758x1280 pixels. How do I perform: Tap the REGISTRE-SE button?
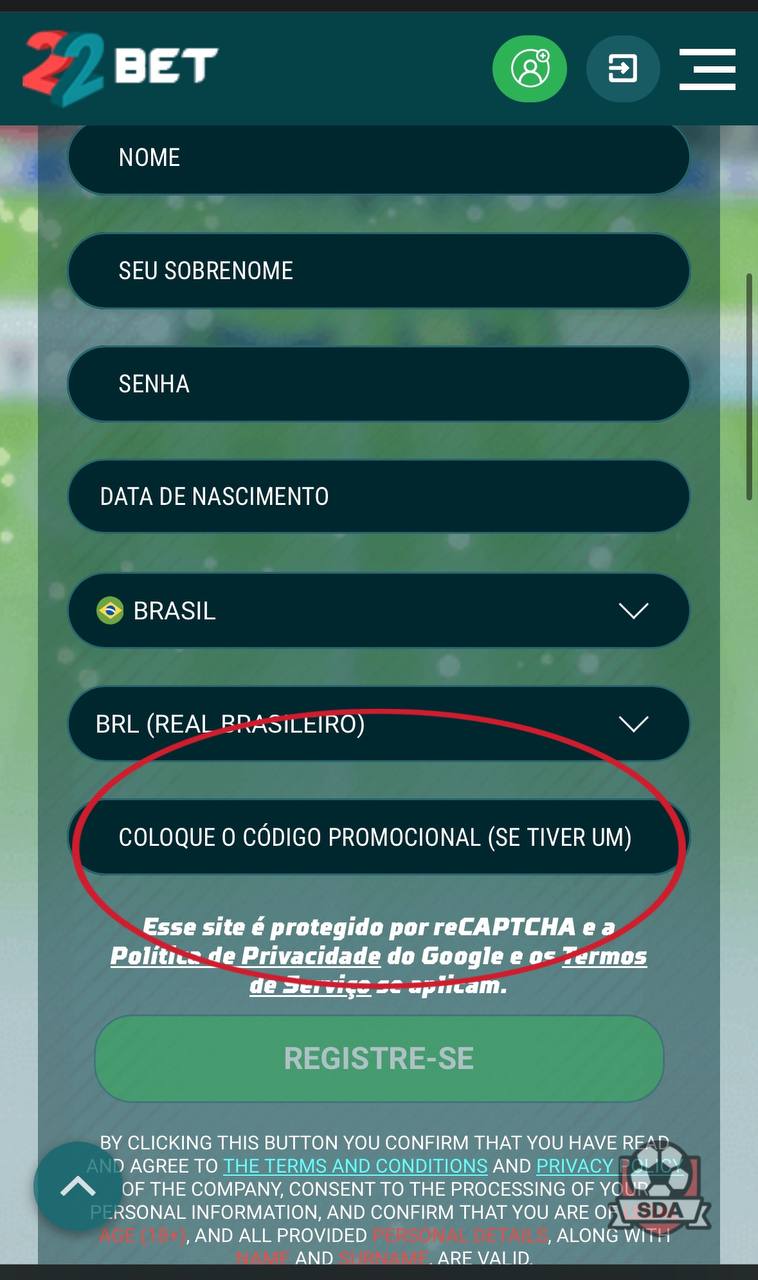tap(378, 1058)
